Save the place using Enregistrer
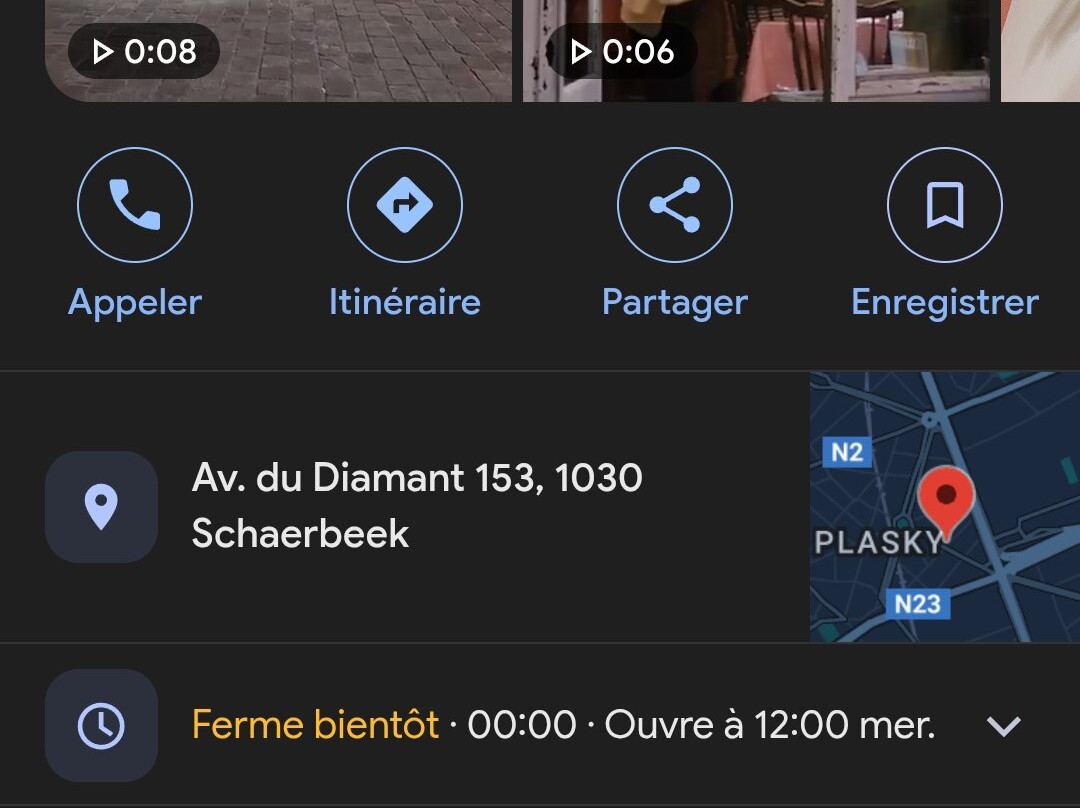The image size is (1080, 808). (944, 206)
